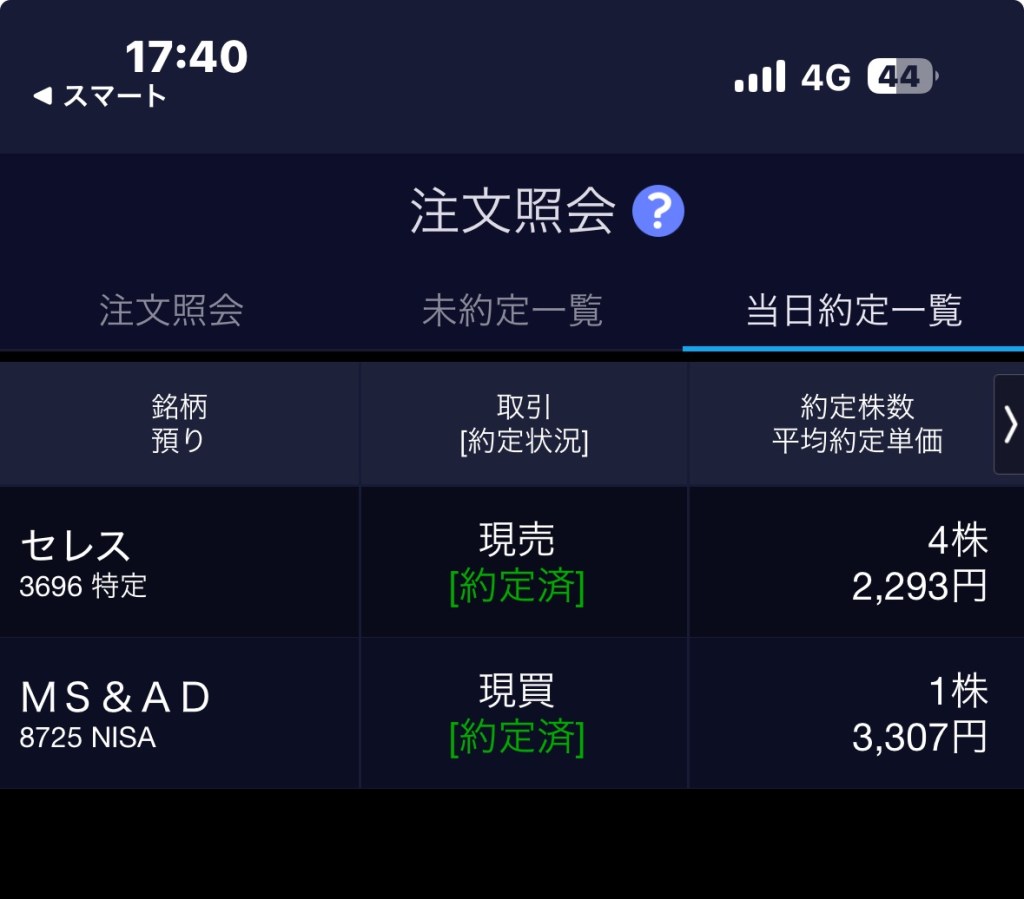The height and width of the screenshot is (899, 1024).
Task: Open the セレス 3696 order row
Action: [x=180, y=561]
